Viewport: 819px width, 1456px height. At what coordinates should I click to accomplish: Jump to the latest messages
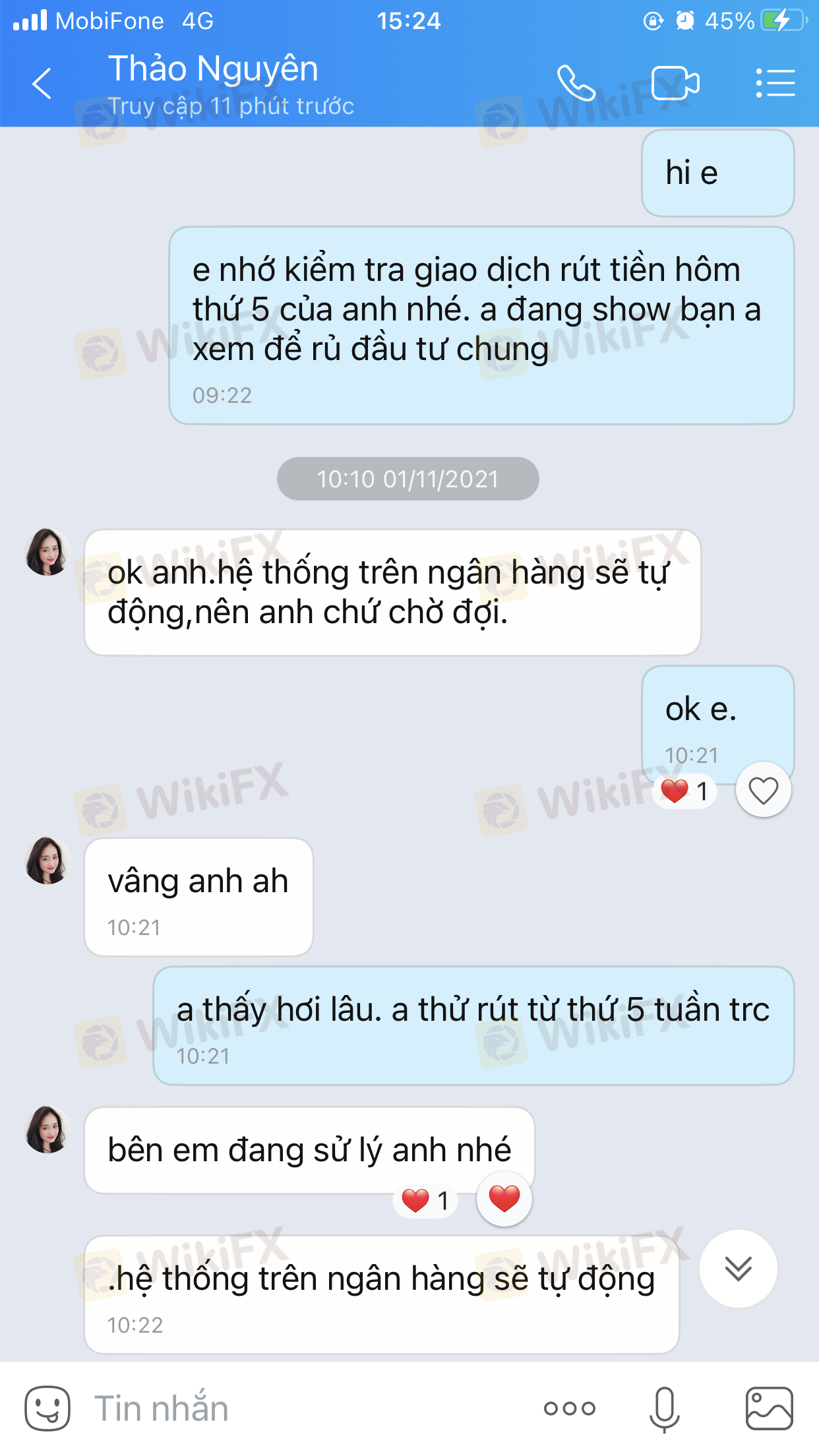[x=738, y=1268]
